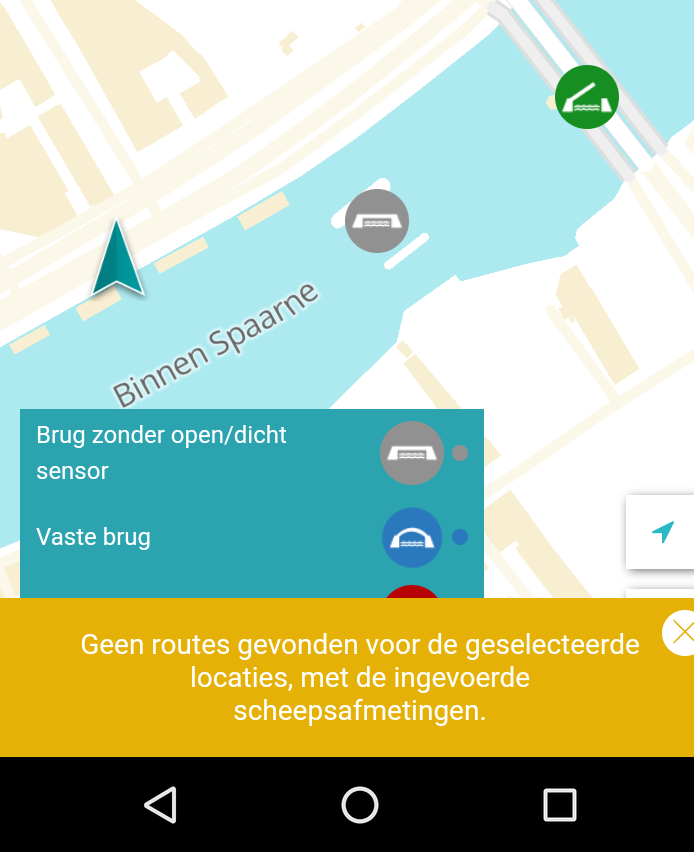The height and width of the screenshot is (852, 694).
Task: Open recent apps from the navigation bar
Action: coord(559,804)
